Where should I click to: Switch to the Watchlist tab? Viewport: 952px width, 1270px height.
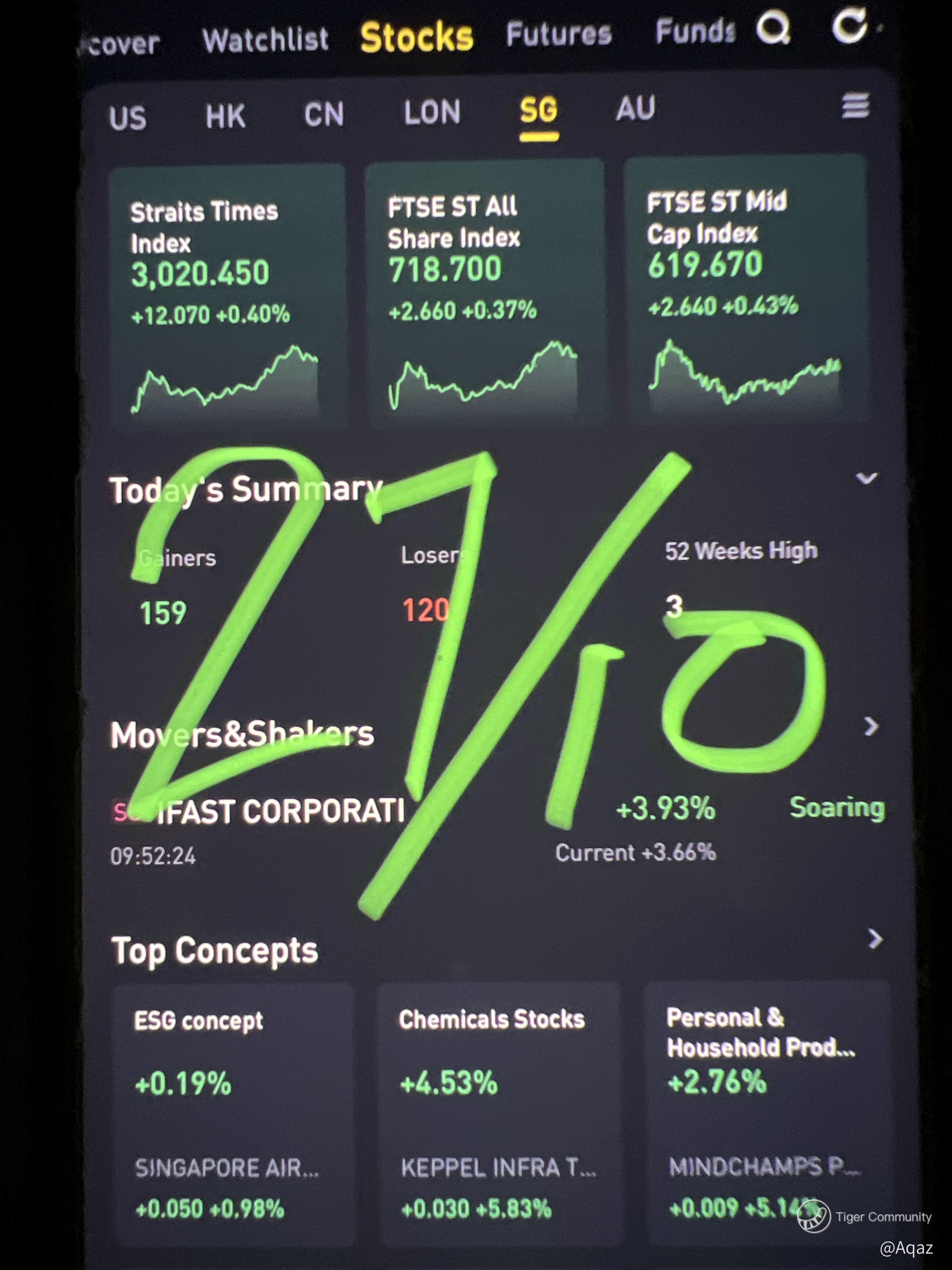(265, 40)
